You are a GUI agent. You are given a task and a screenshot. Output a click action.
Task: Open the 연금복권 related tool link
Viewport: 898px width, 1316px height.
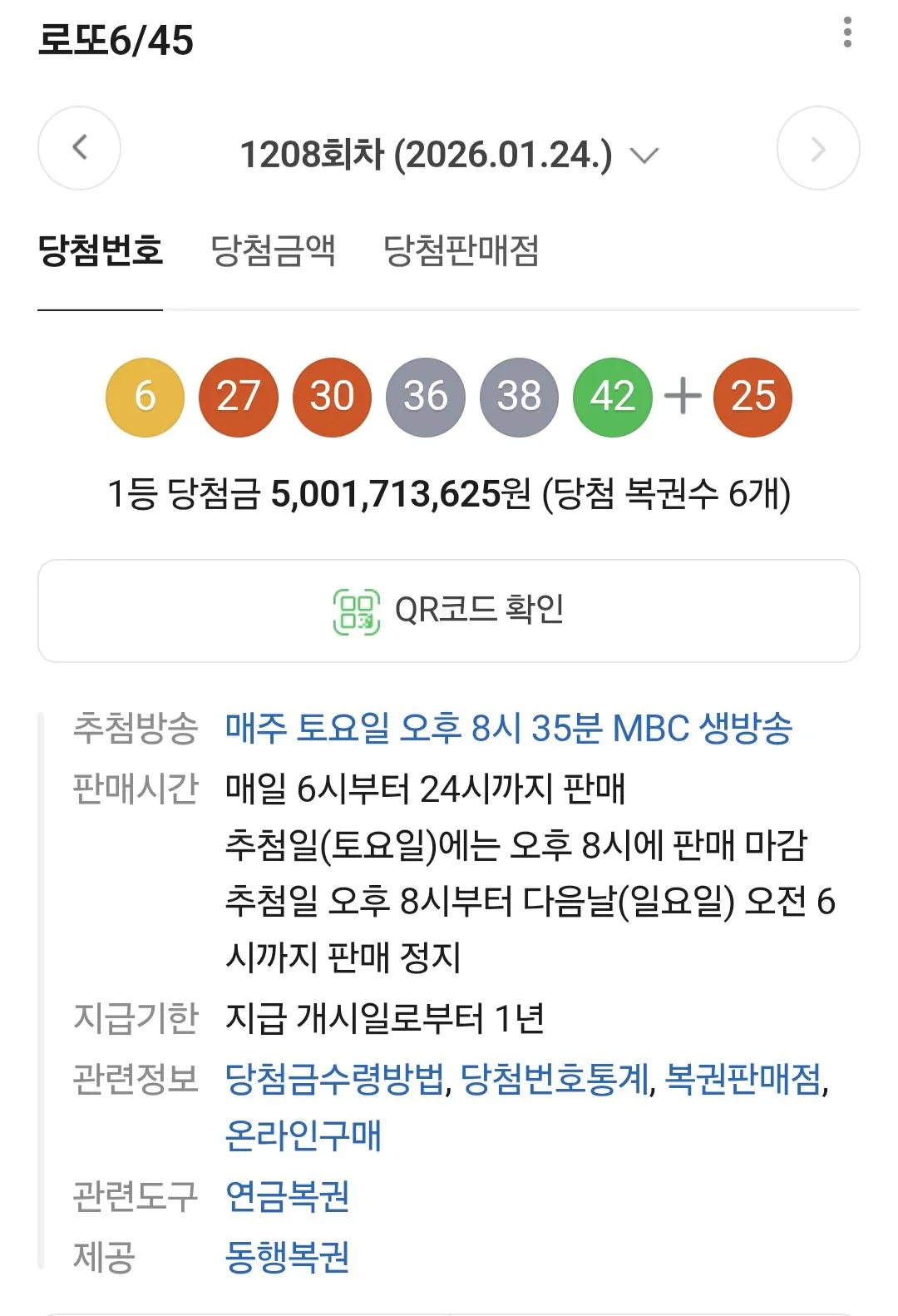288,1196
